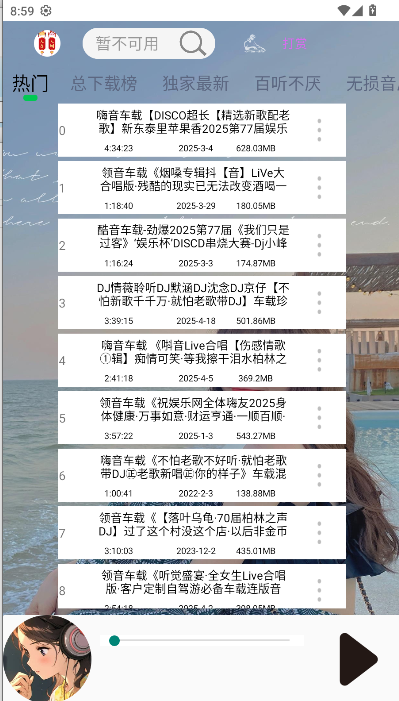Focus the 暂不可用 search field
The width and height of the screenshot is (399, 701).
[149, 43]
